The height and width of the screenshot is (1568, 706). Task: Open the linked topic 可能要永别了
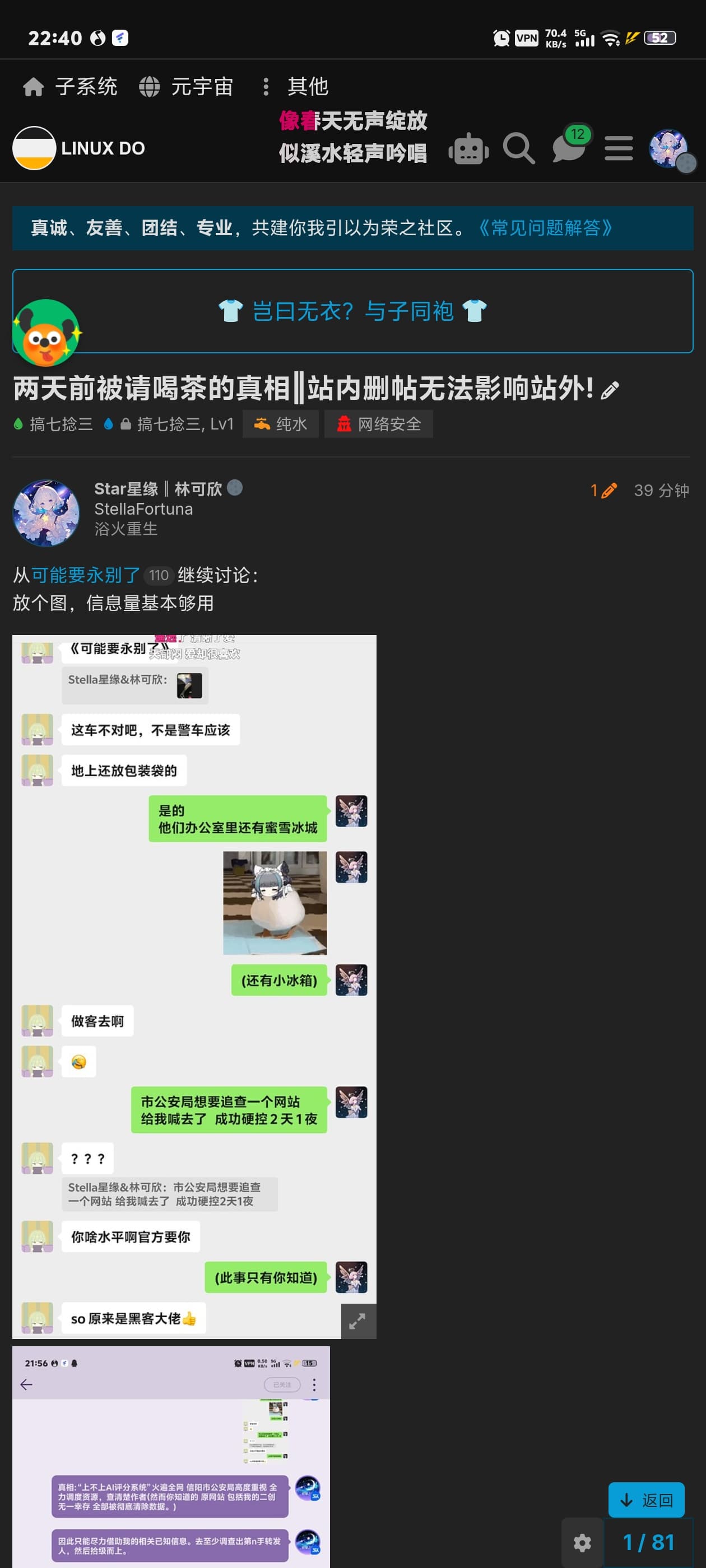coord(86,575)
